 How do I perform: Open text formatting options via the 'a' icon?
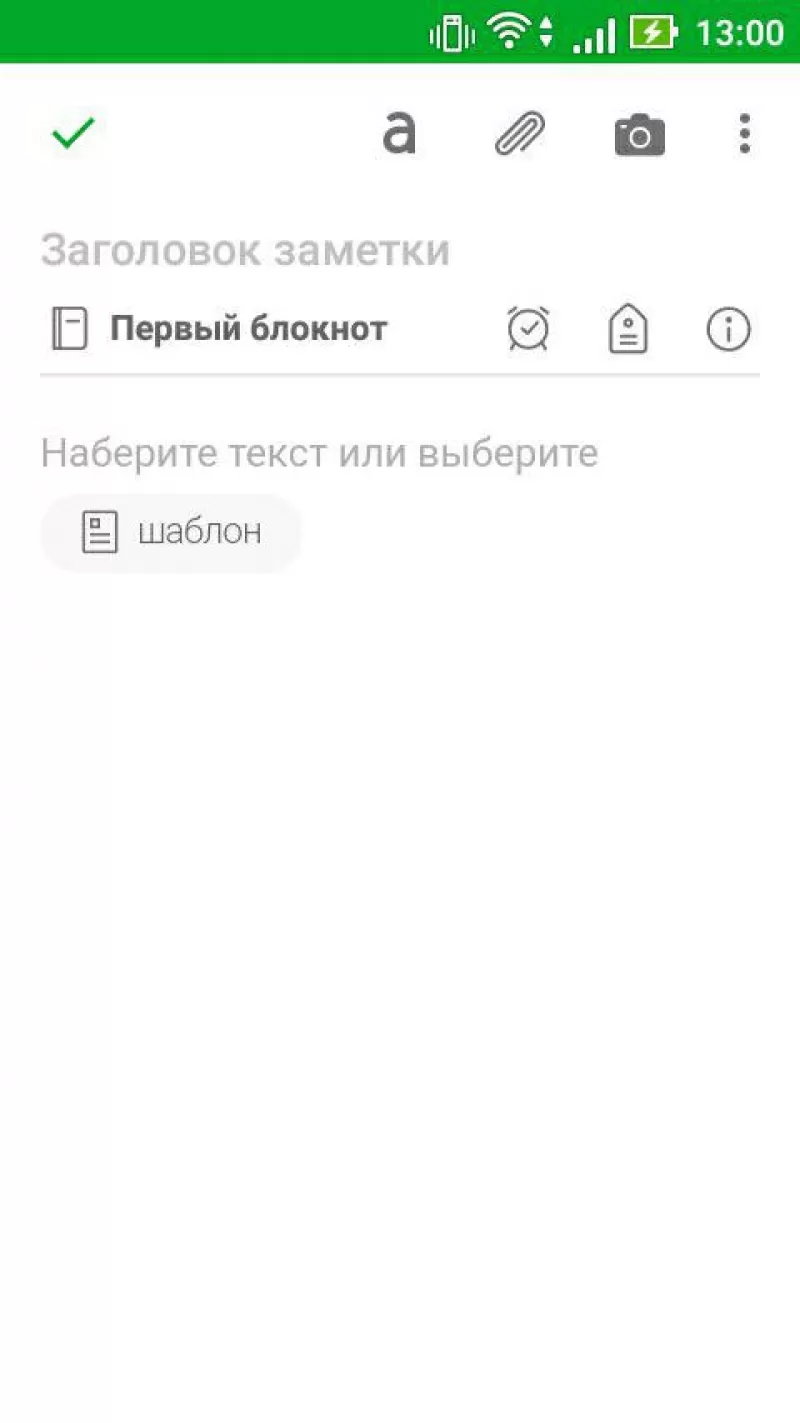point(397,134)
